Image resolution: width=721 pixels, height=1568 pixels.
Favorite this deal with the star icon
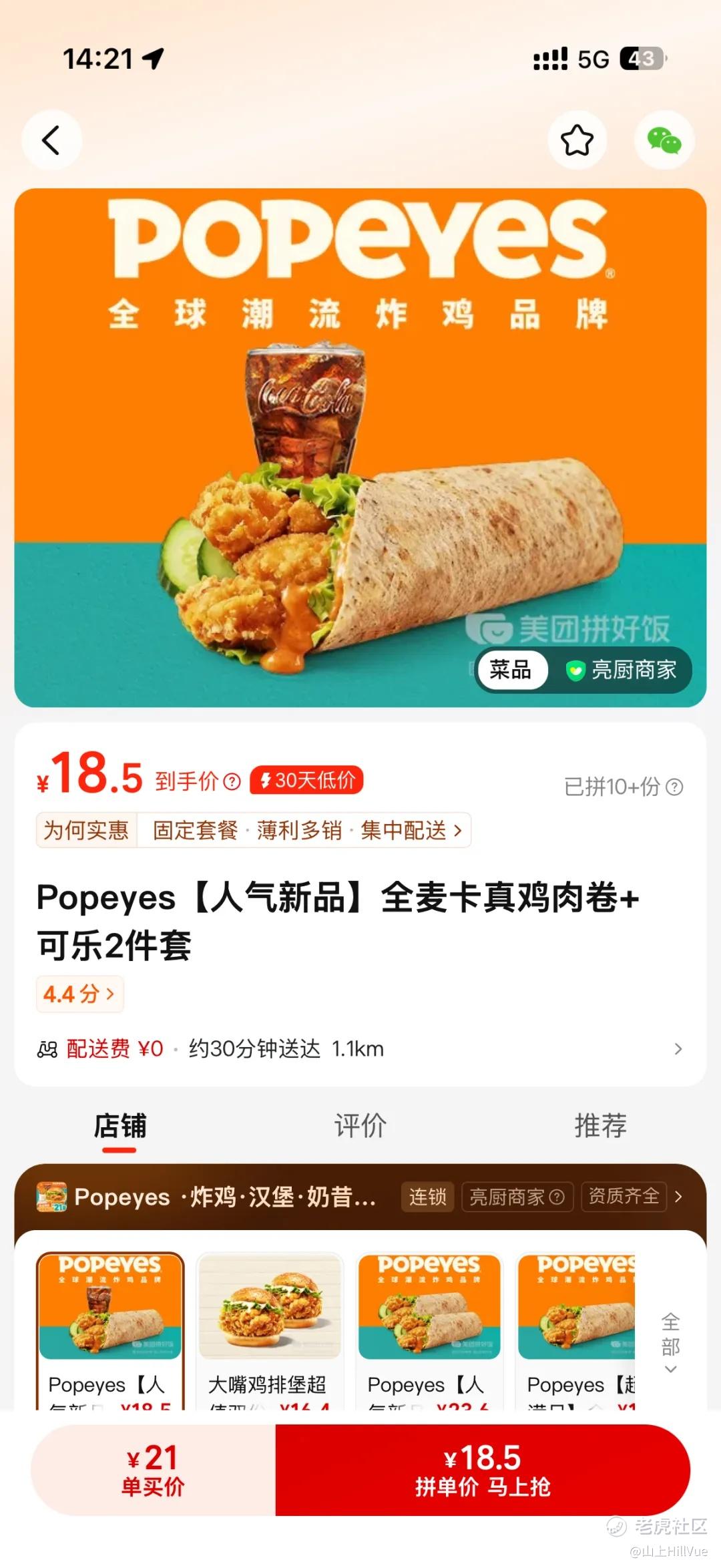[577, 140]
